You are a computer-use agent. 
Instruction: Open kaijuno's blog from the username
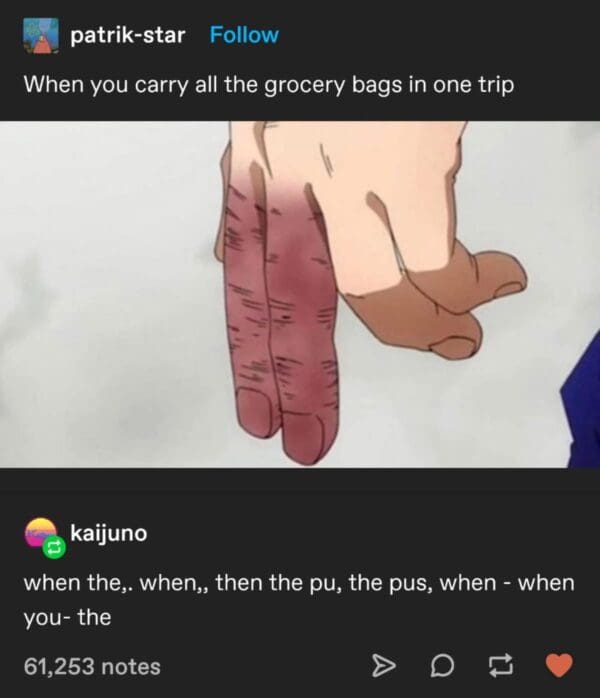108,533
